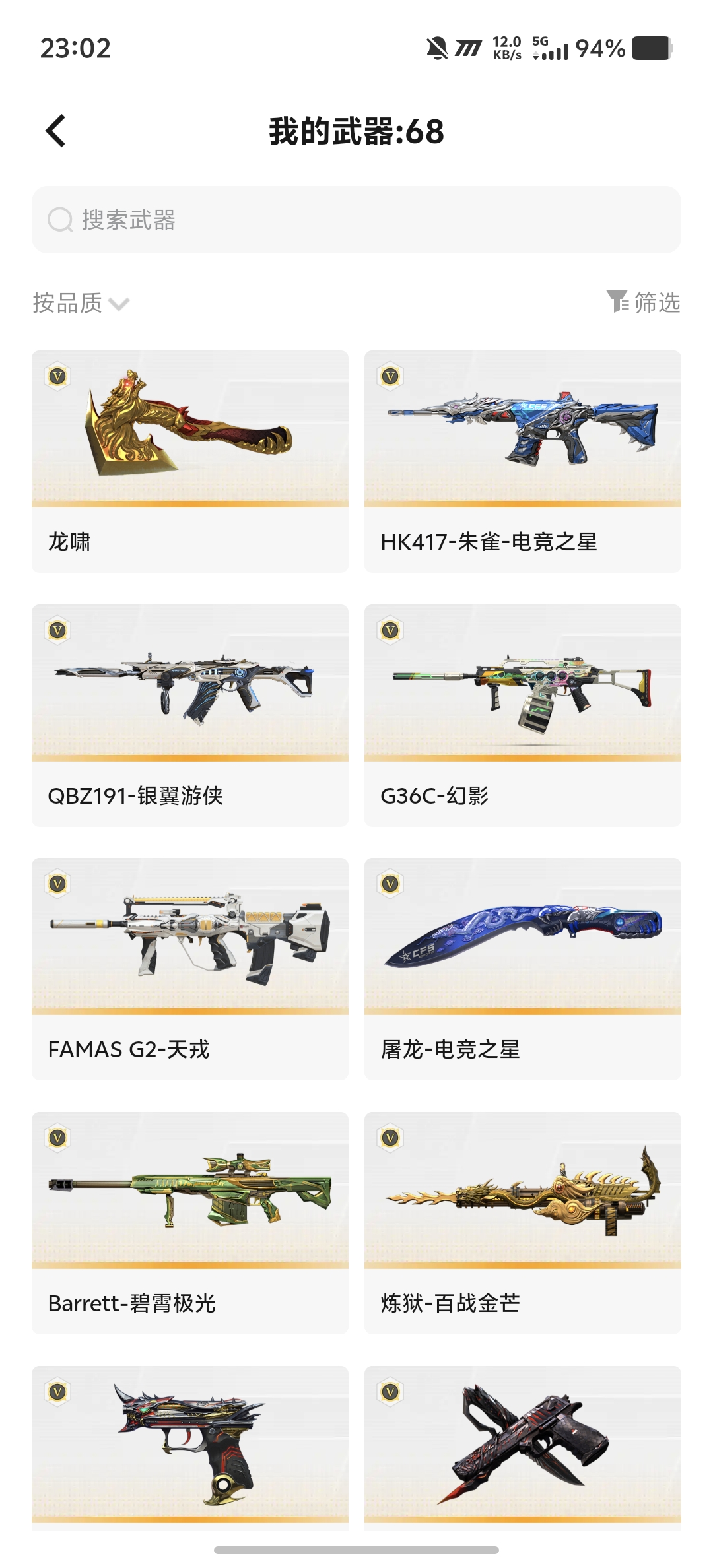
Task: Select the QBZ191-银翼游侠 weapon card
Action: (x=190, y=715)
